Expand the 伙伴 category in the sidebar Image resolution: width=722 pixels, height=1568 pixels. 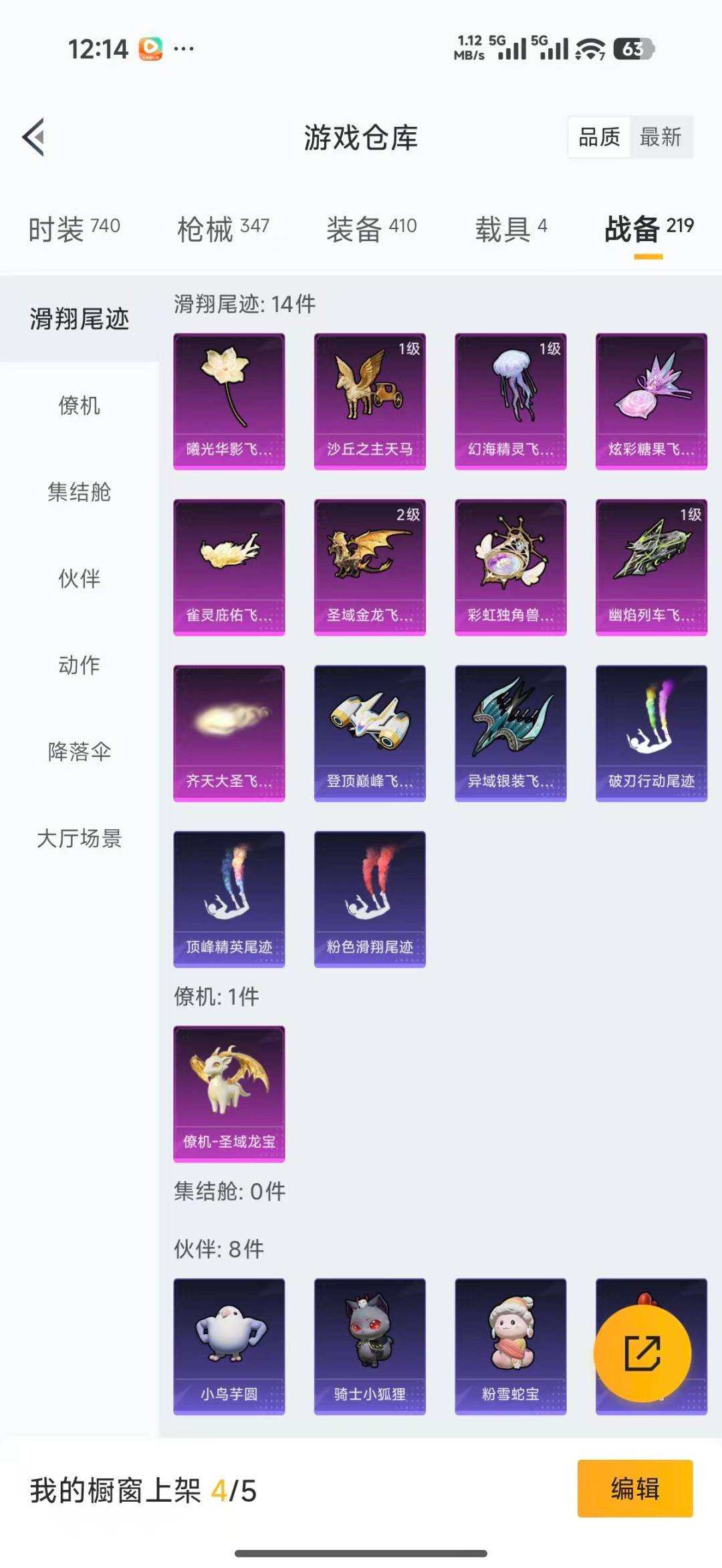point(79,580)
